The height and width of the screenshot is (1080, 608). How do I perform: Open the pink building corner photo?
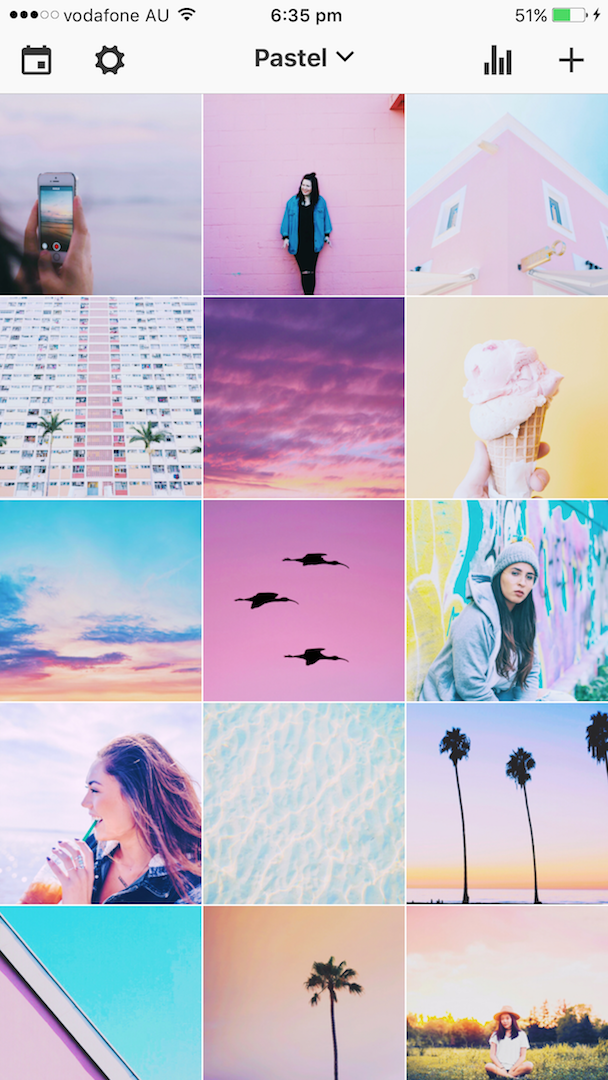[x=507, y=194]
